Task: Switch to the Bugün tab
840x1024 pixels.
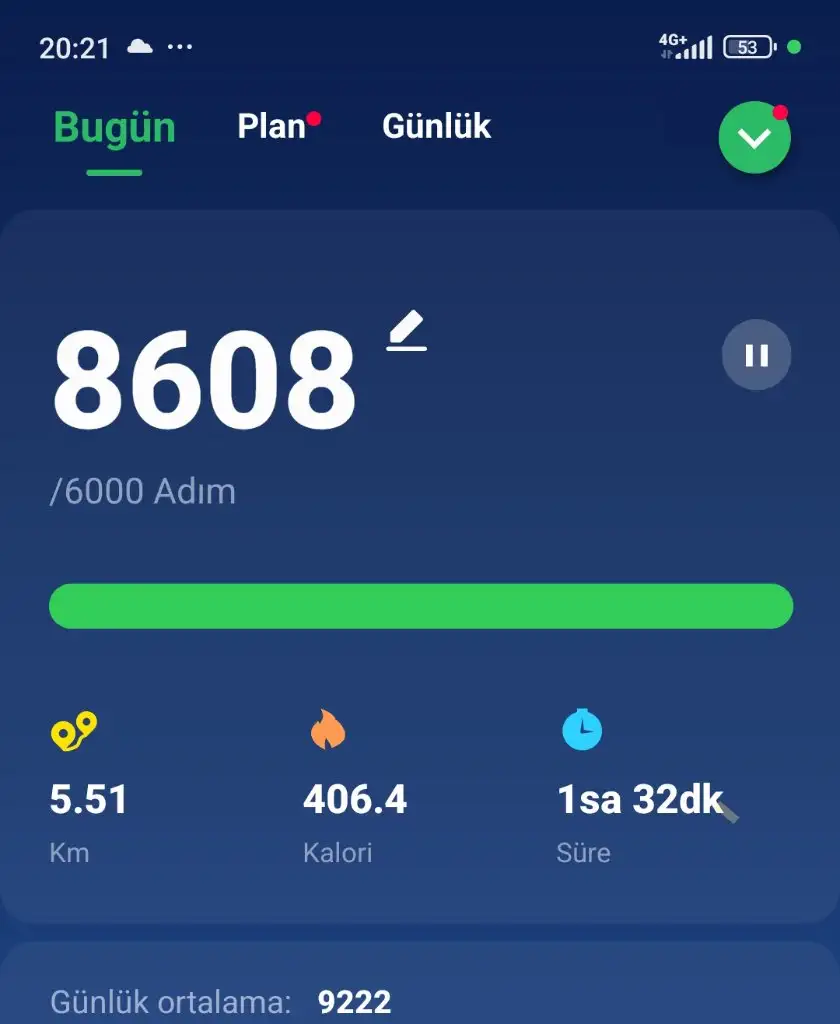Action: coord(114,128)
